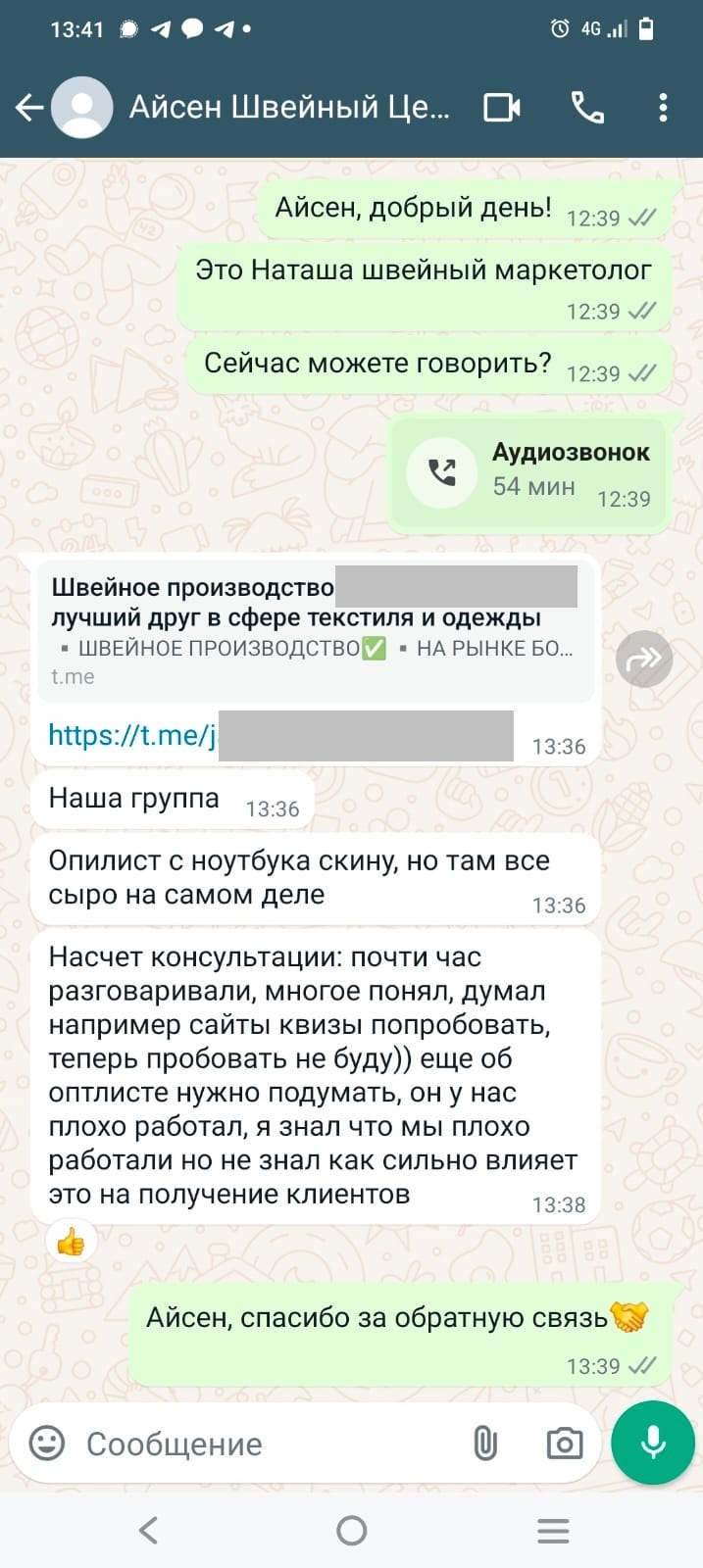The image size is (703, 1568).
Task: Open the emoji picker
Action: point(47,1444)
